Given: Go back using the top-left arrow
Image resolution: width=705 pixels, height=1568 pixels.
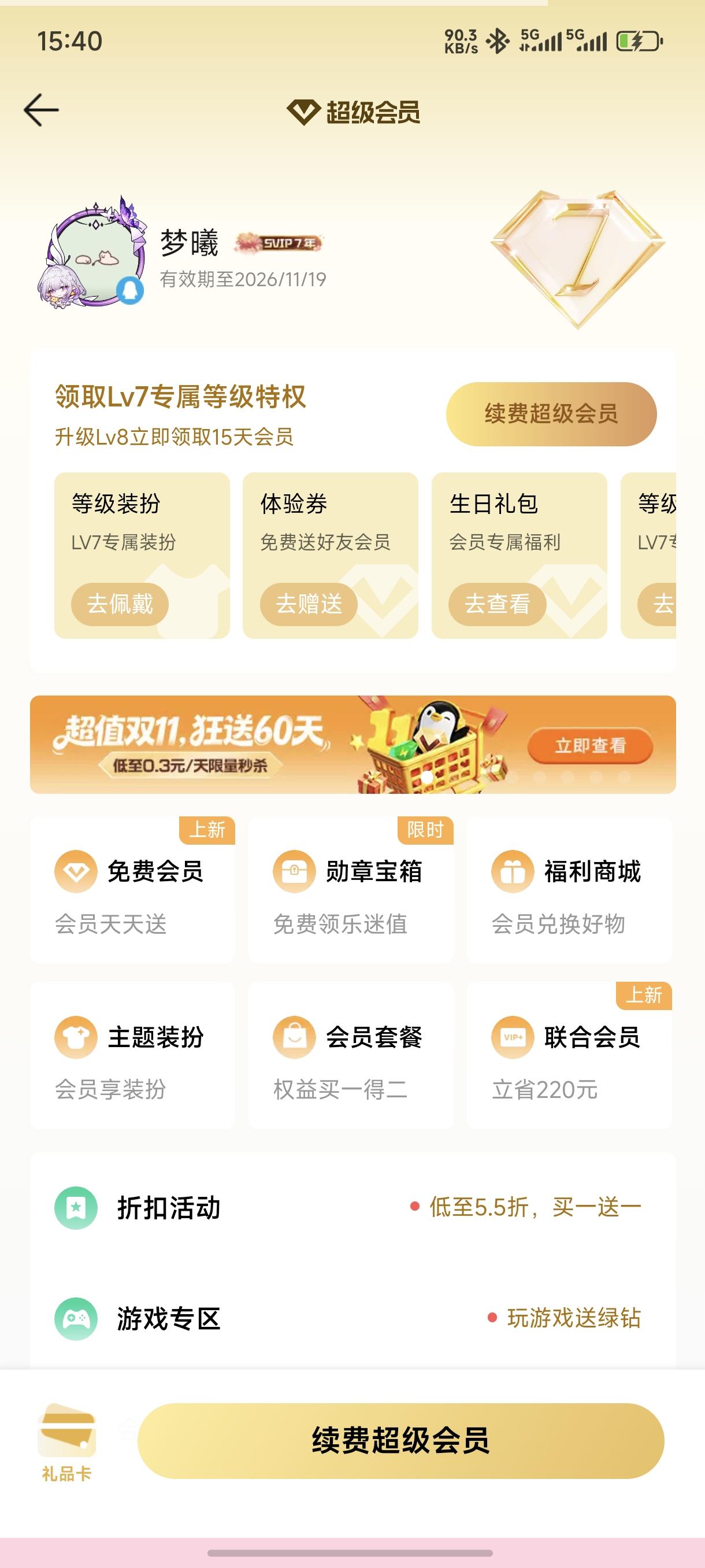Looking at the screenshot, I should 42,110.
